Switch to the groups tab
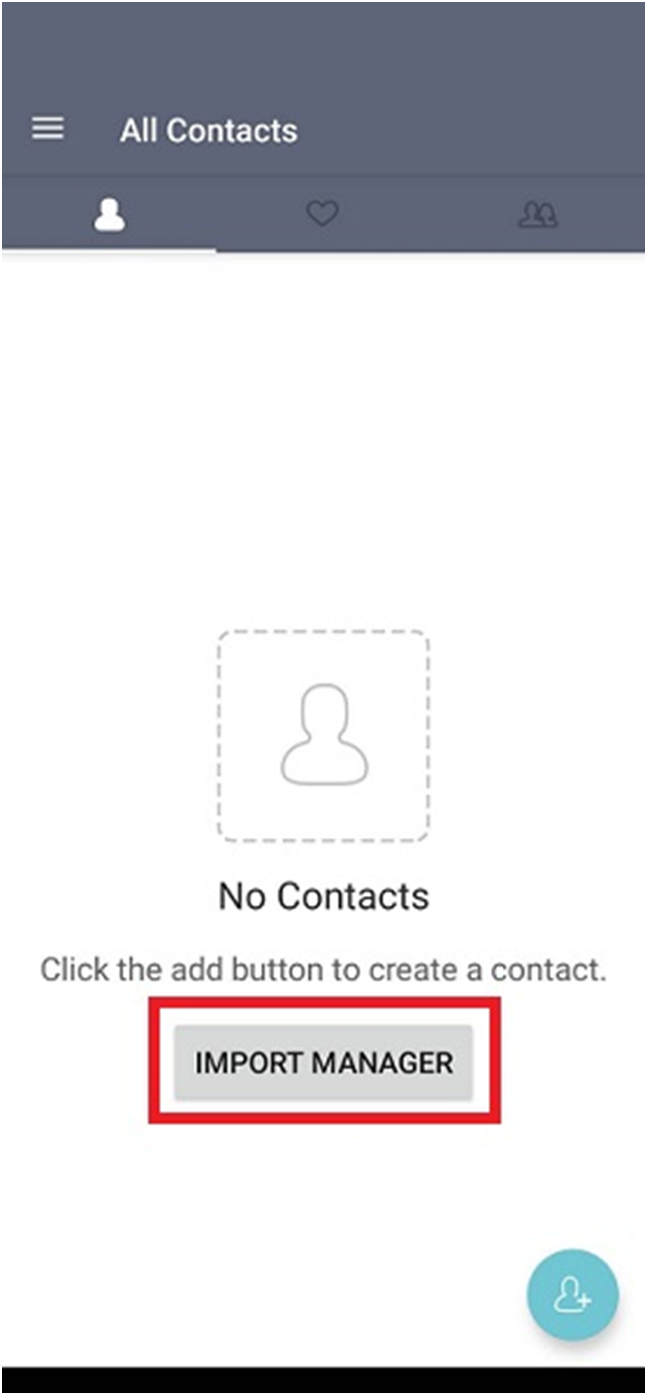The image size is (647, 1395). click(538, 214)
